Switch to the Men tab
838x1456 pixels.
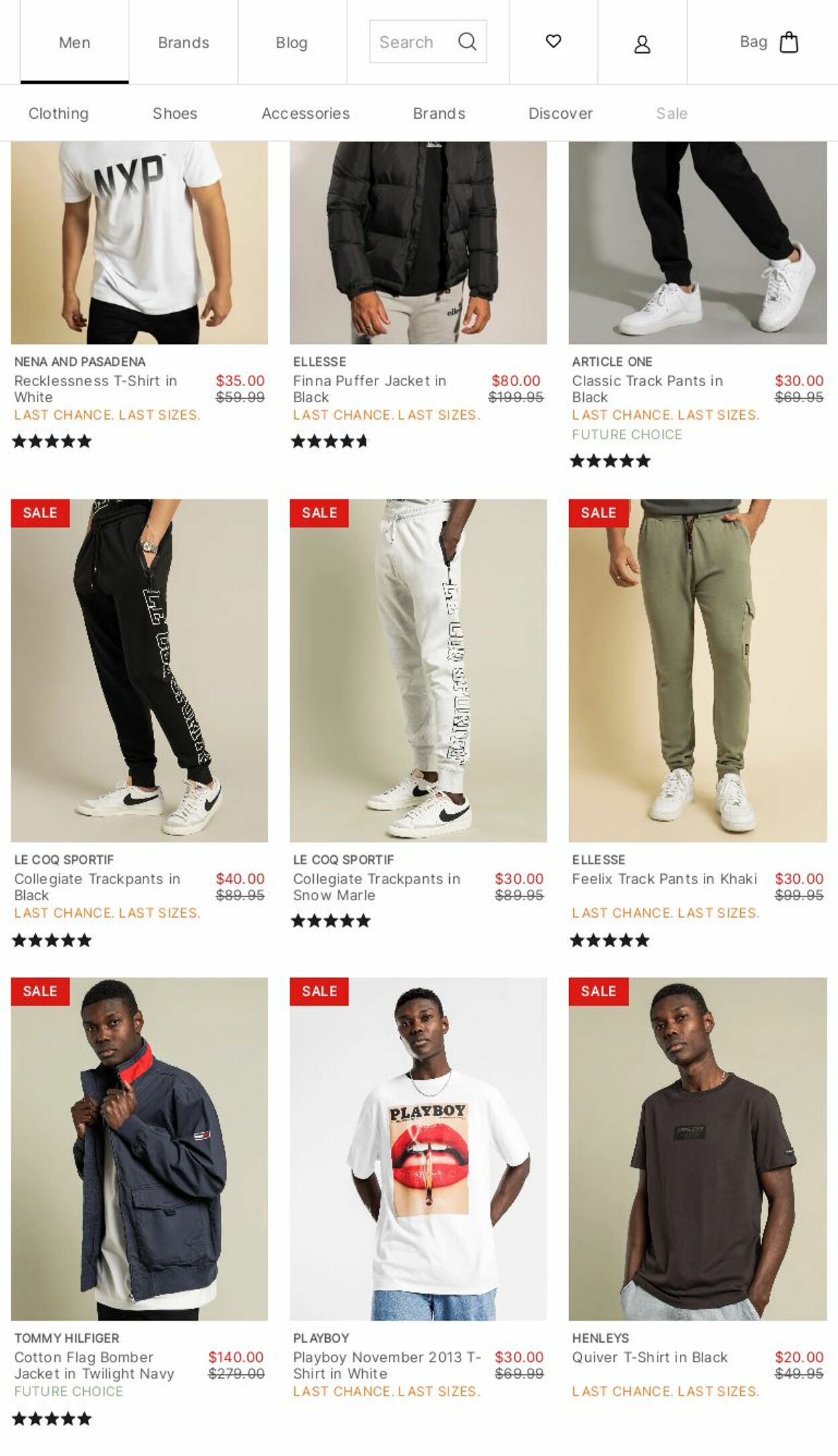point(74,42)
